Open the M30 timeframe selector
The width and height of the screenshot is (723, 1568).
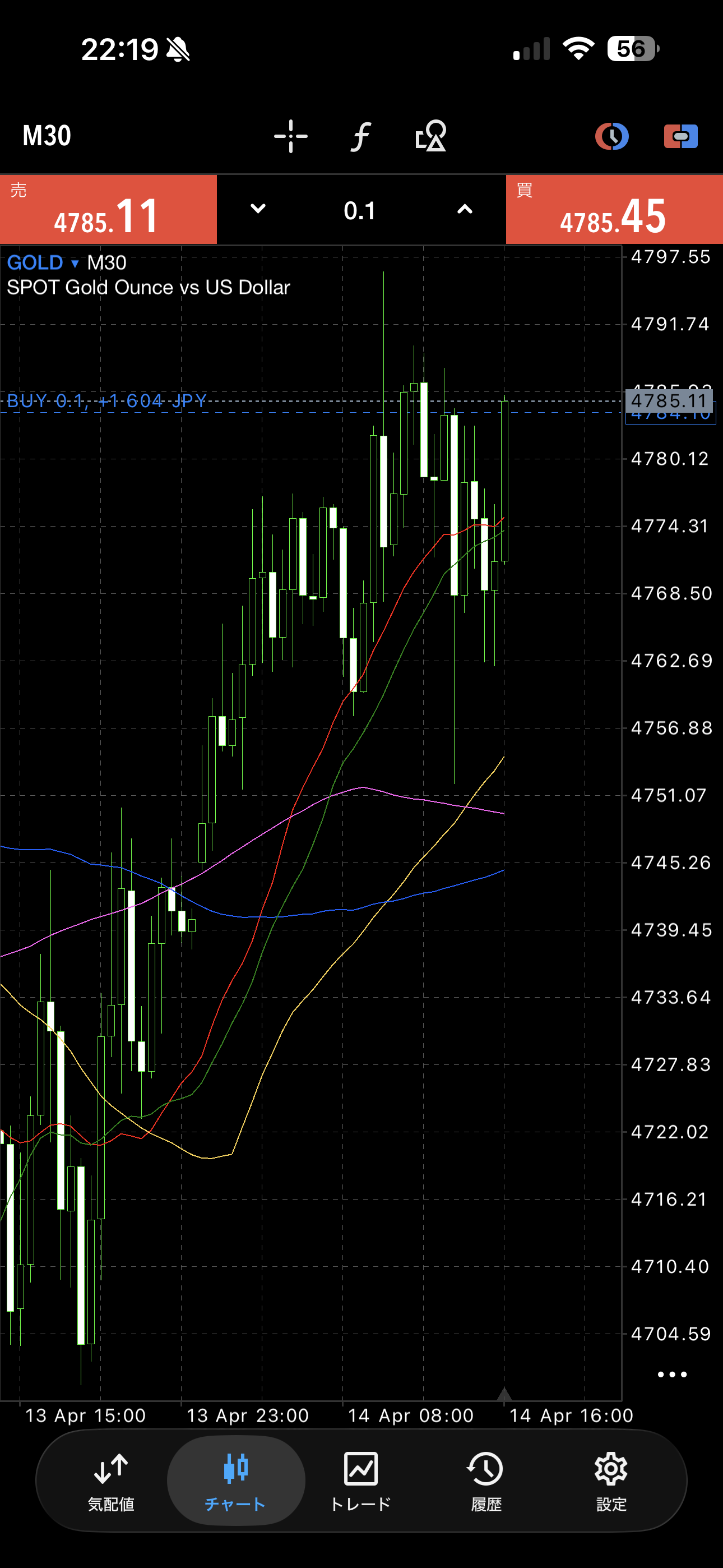pyautogui.click(x=47, y=136)
